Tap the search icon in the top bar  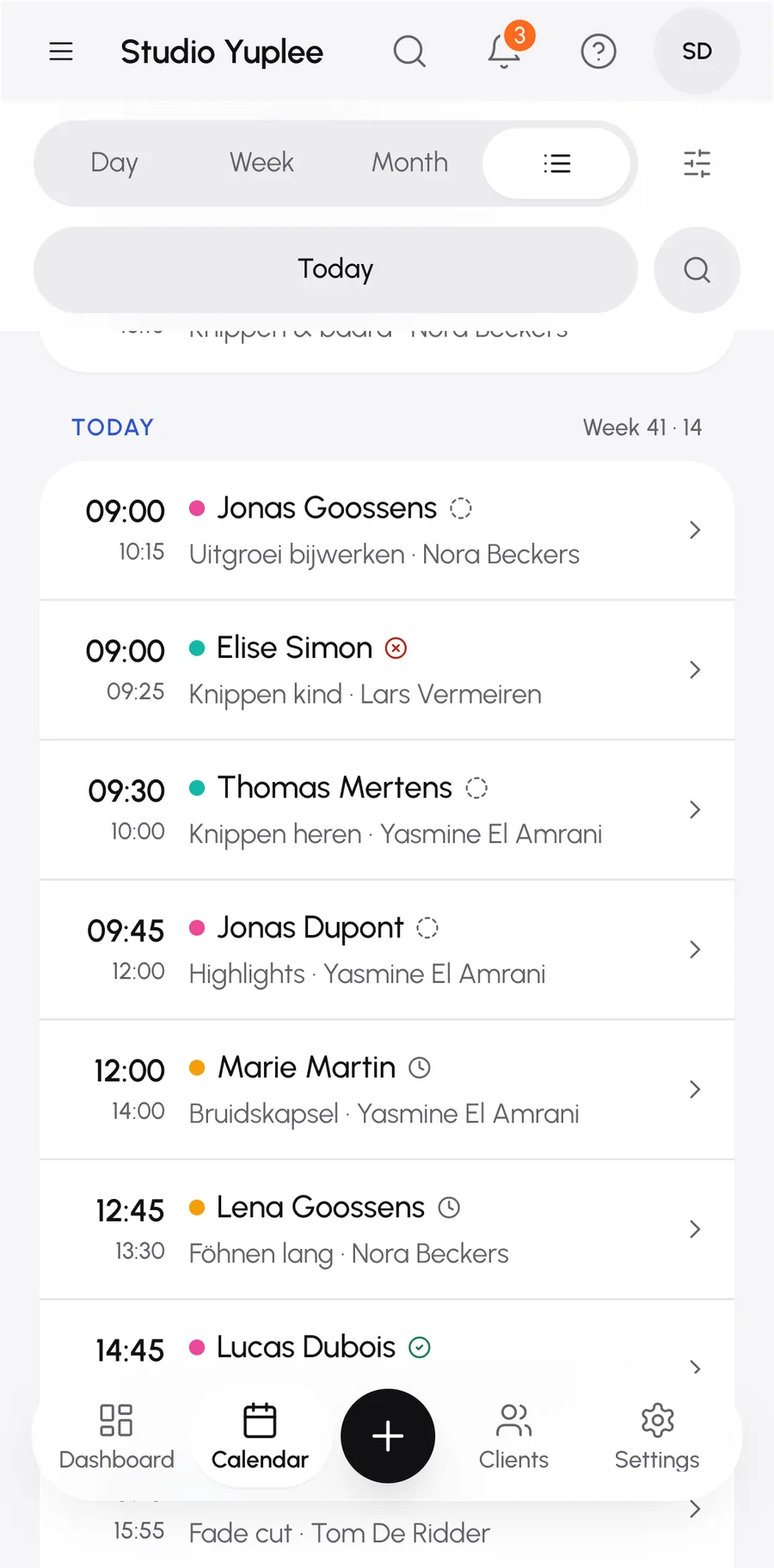point(409,52)
